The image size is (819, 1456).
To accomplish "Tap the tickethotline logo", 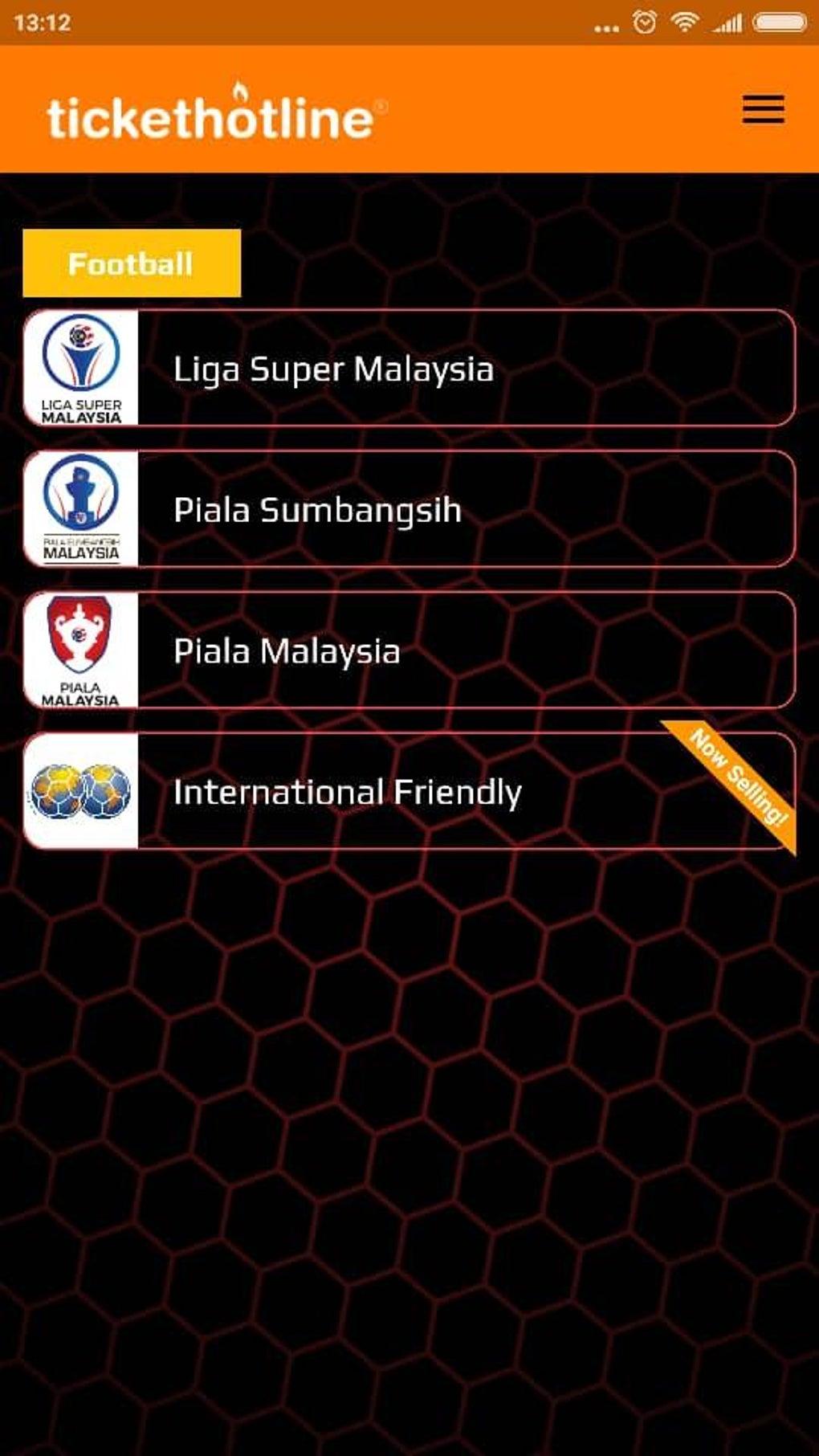I will [x=217, y=112].
